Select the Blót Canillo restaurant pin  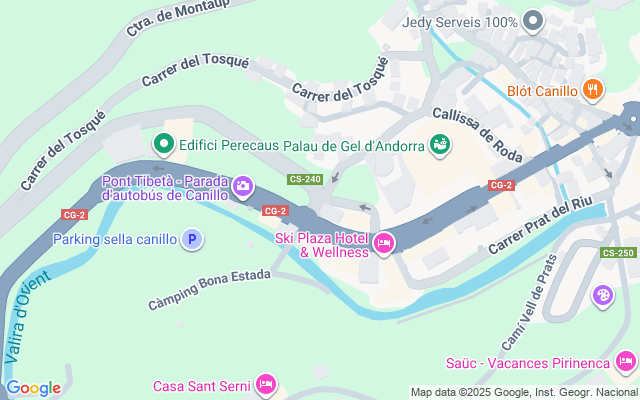pyautogui.click(x=593, y=89)
